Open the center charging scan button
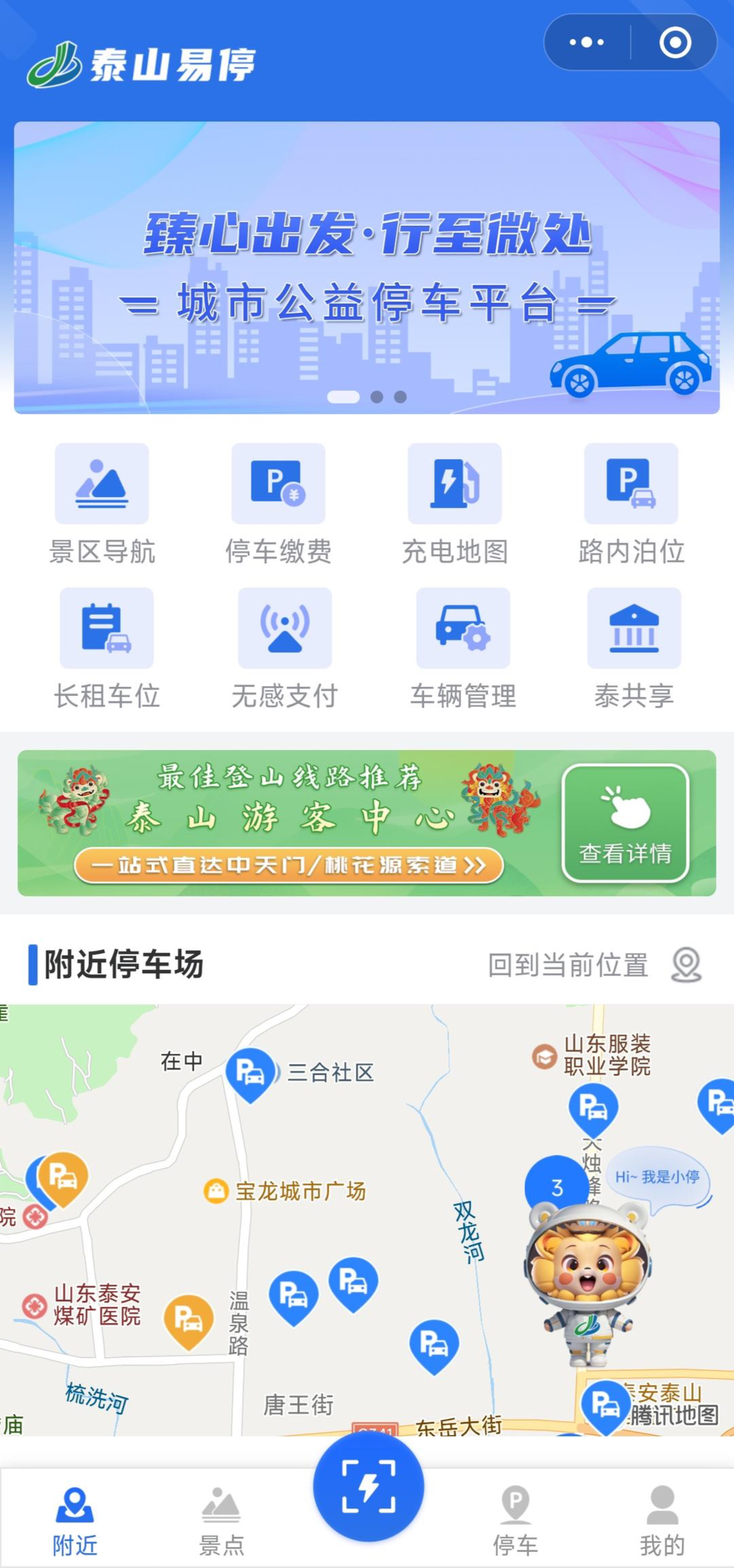Viewport: 734px width, 1568px height. click(368, 1486)
